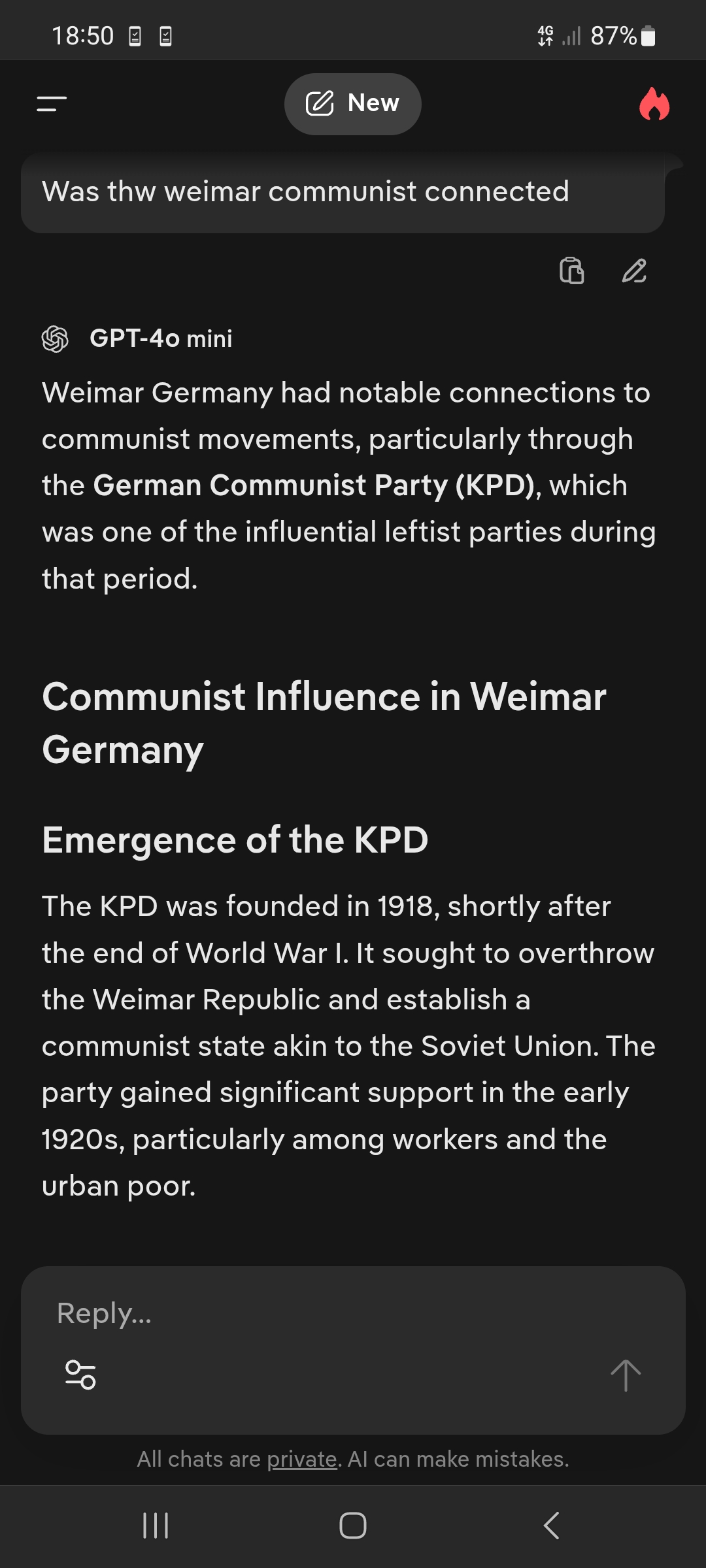The width and height of the screenshot is (706, 1568).
Task: Copy the sent message text
Action: [572, 270]
